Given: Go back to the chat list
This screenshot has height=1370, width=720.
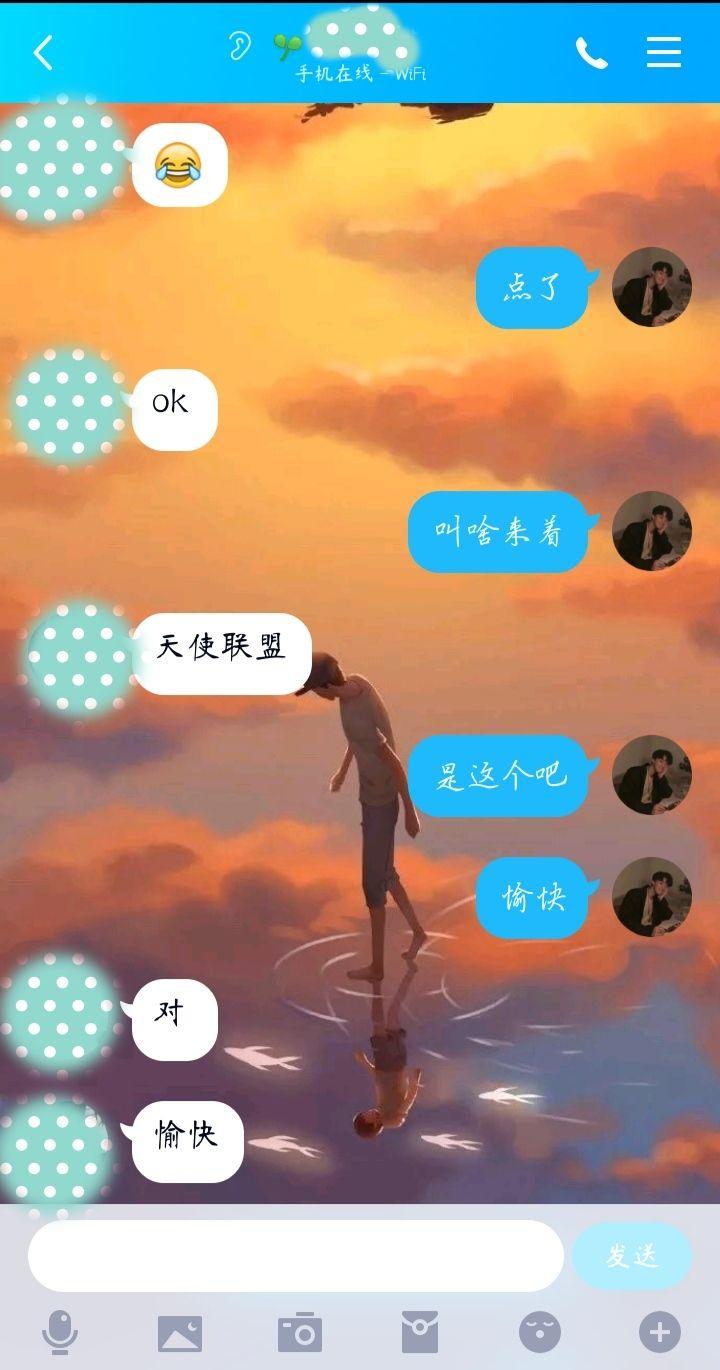Looking at the screenshot, I should point(42,53).
